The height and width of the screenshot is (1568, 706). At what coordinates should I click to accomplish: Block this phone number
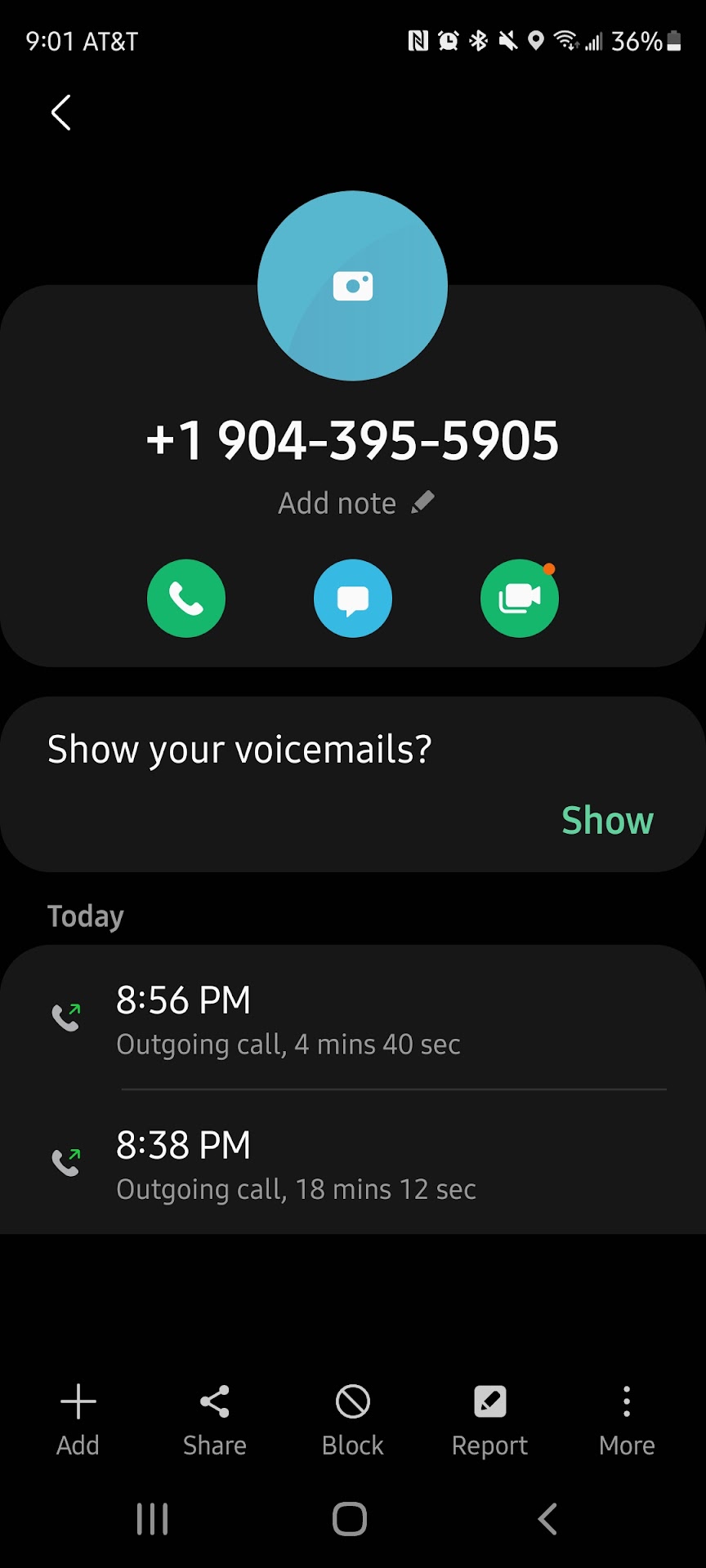tap(353, 1419)
